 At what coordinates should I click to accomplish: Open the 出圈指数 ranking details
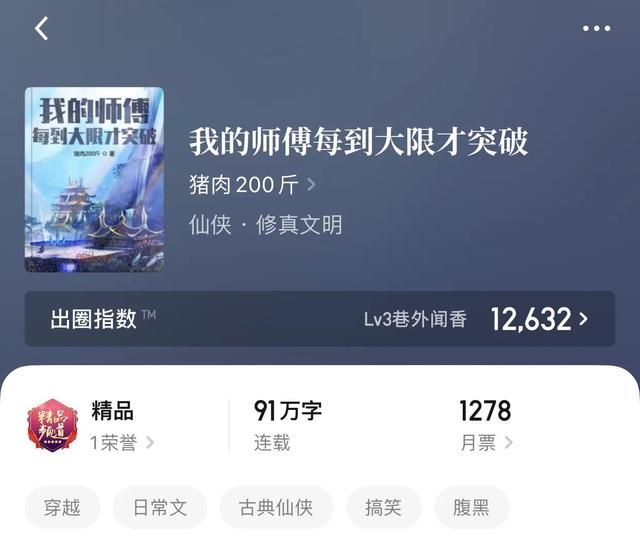point(320,319)
